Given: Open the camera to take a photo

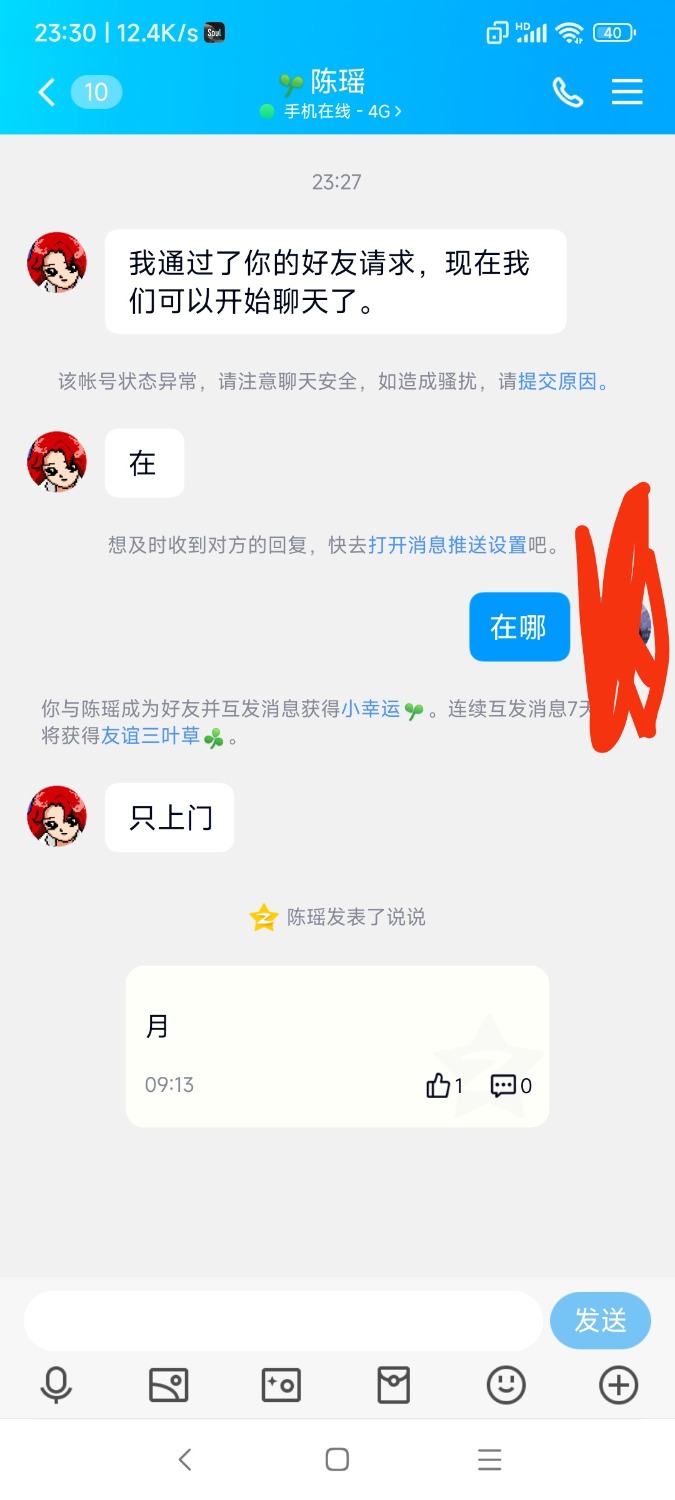Looking at the screenshot, I should [281, 1385].
